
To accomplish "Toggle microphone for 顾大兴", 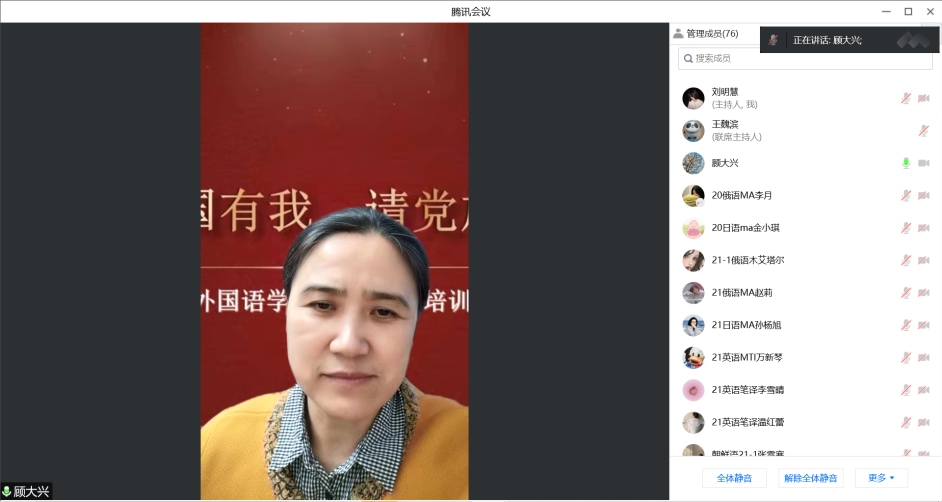I will (x=906, y=163).
